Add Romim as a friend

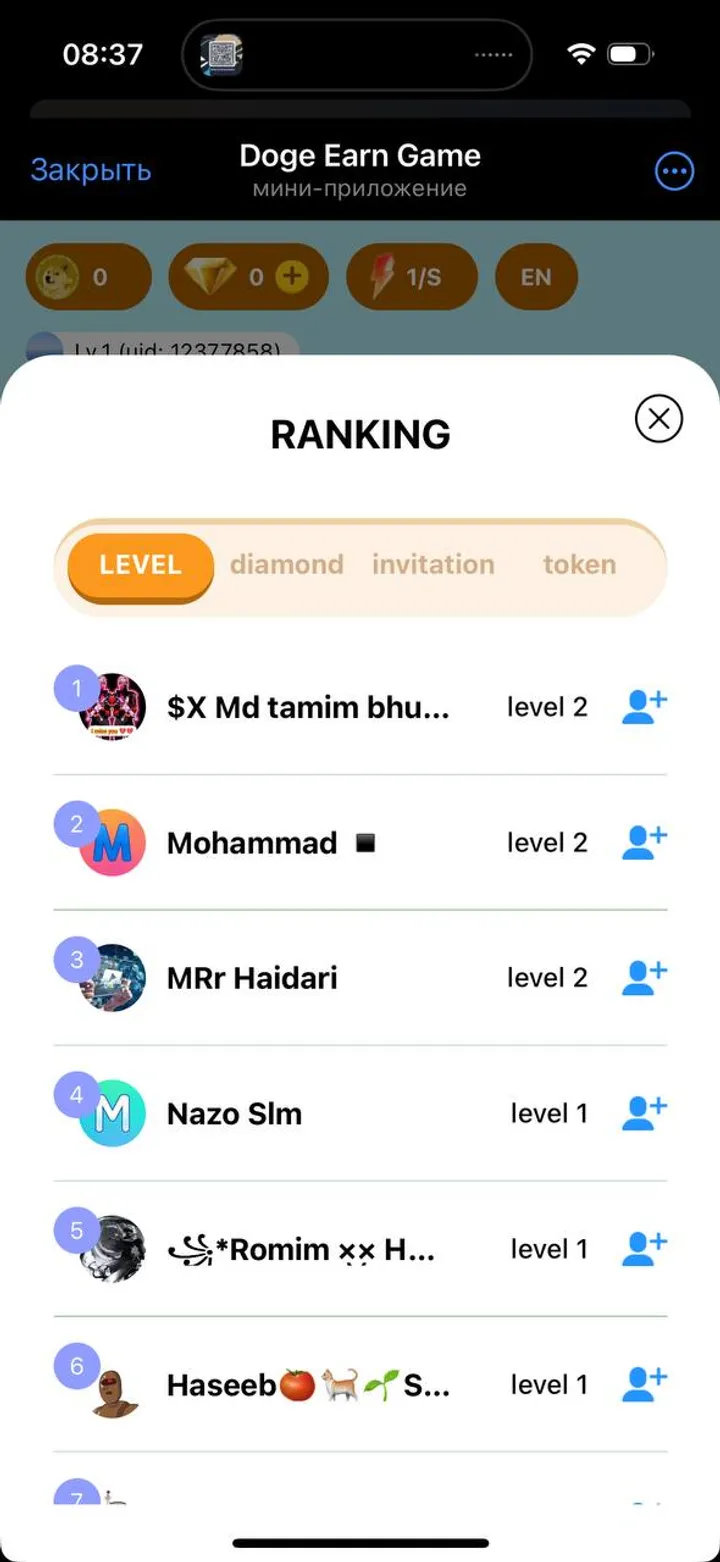(x=643, y=1249)
